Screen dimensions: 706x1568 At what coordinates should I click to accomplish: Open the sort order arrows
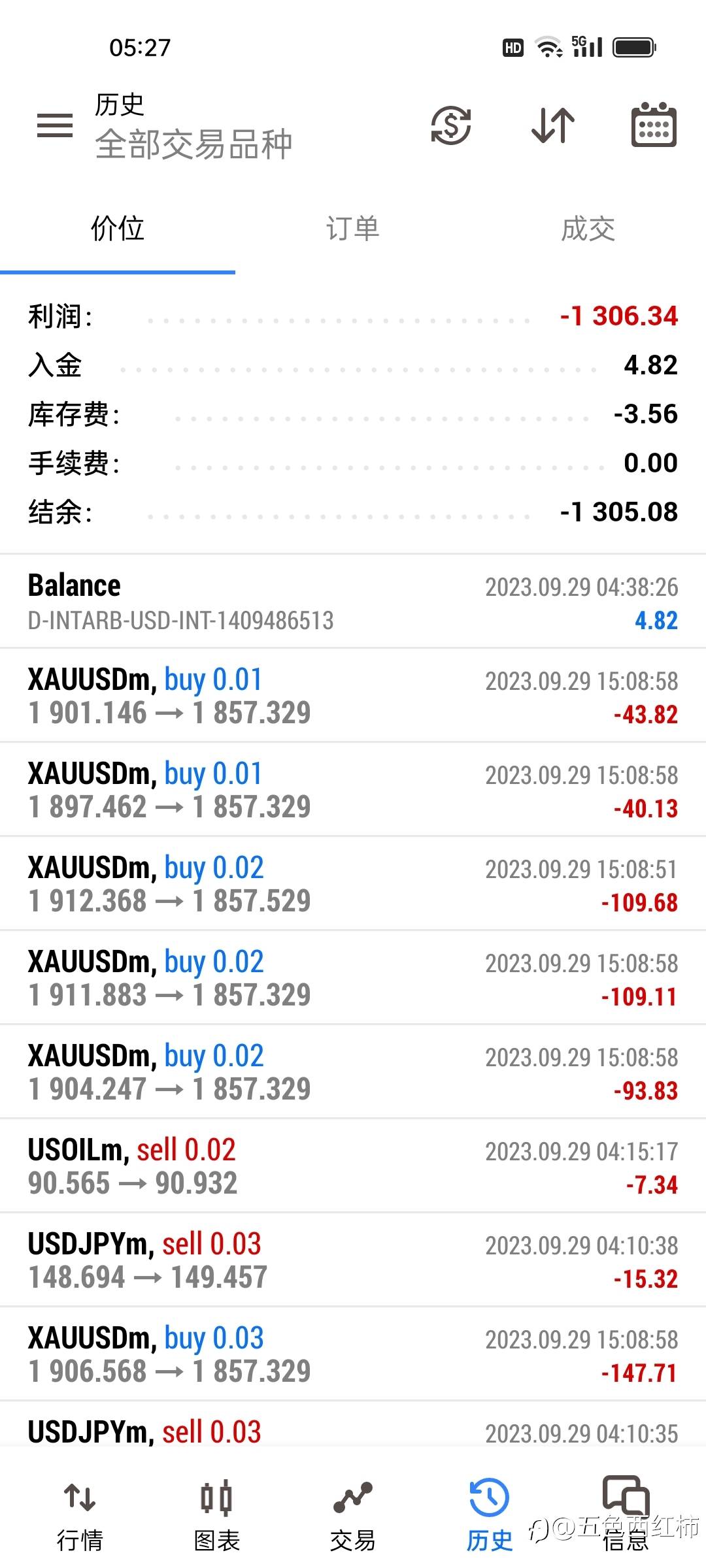[x=553, y=125]
